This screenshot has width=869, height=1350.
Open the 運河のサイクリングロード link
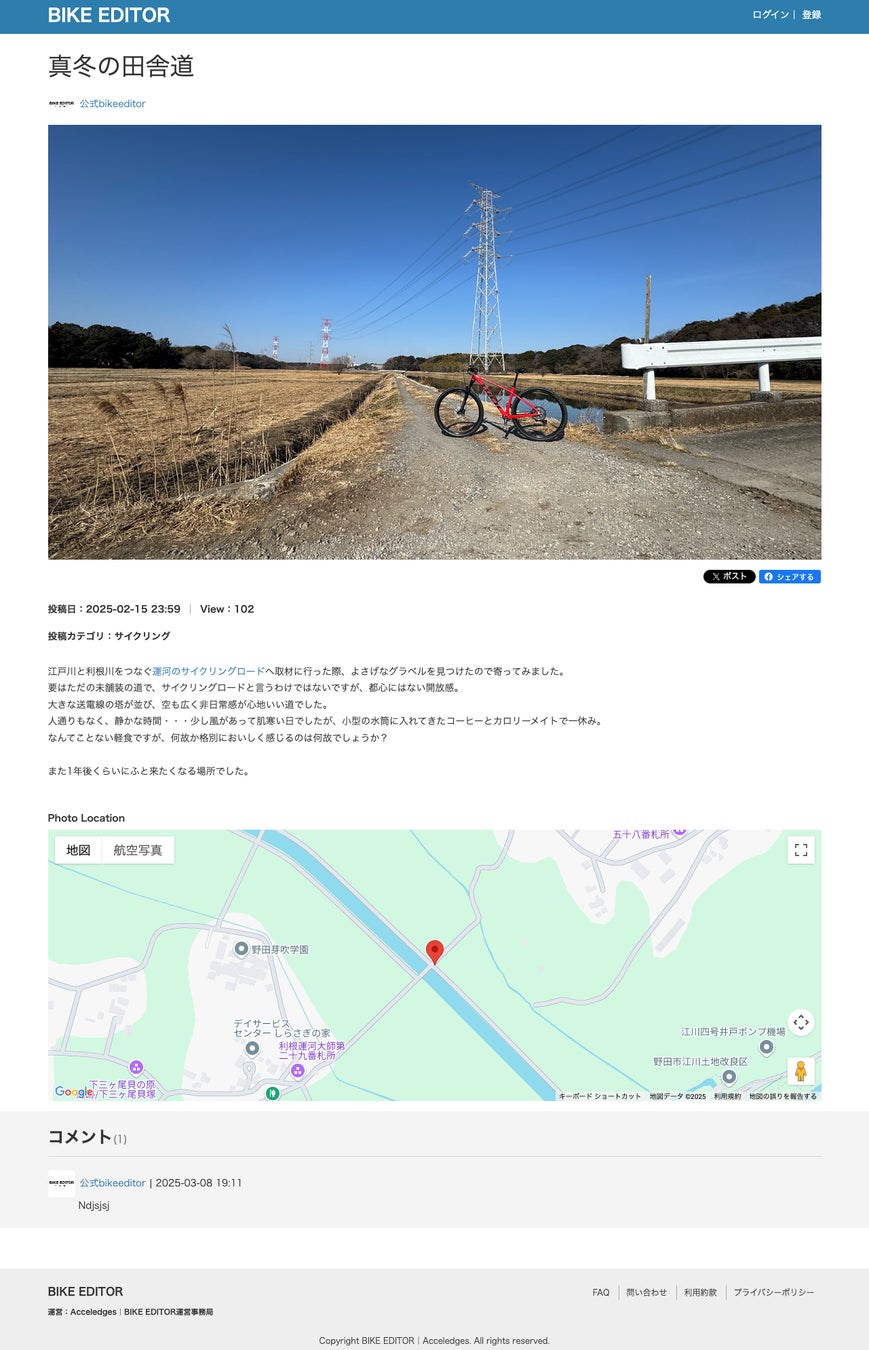pyautogui.click(x=208, y=671)
